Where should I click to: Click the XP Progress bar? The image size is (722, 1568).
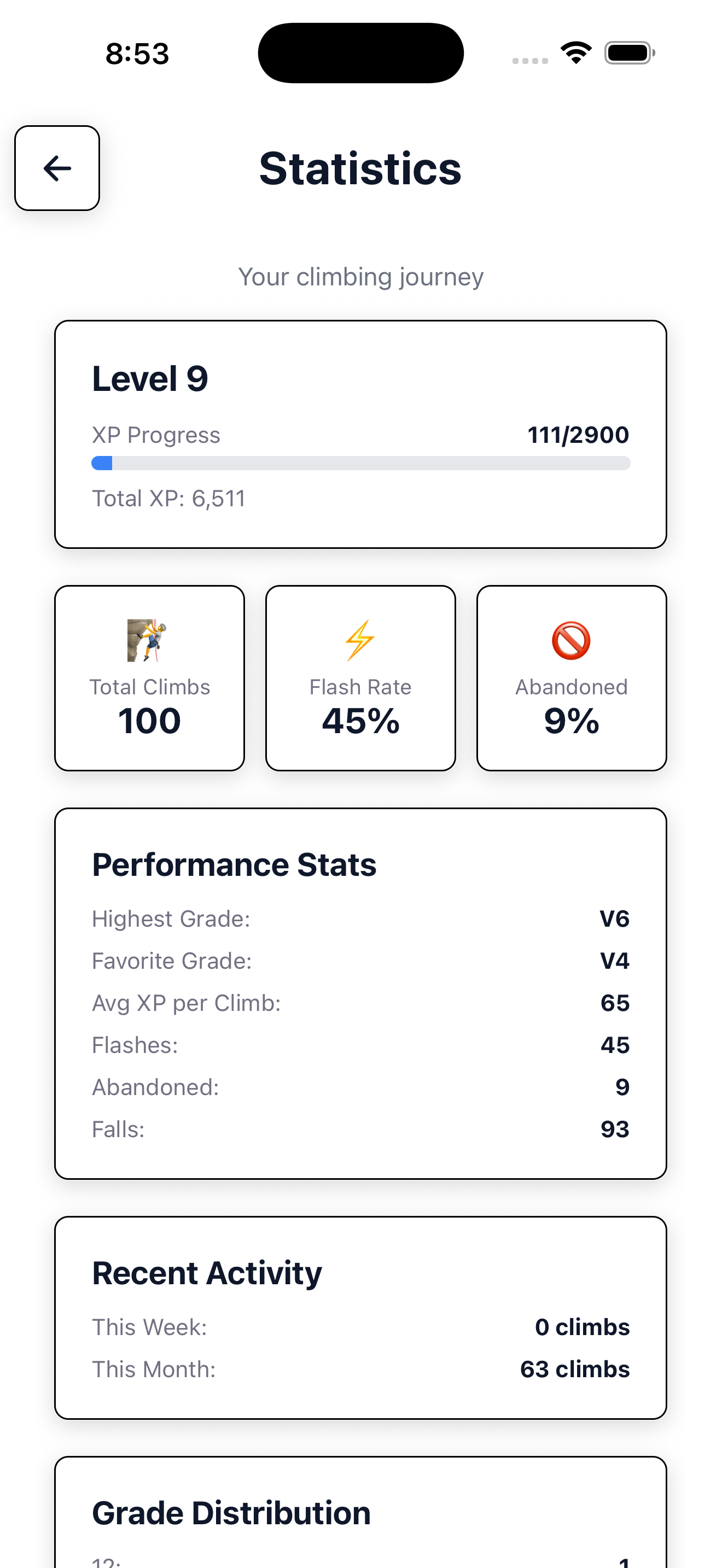click(x=361, y=463)
